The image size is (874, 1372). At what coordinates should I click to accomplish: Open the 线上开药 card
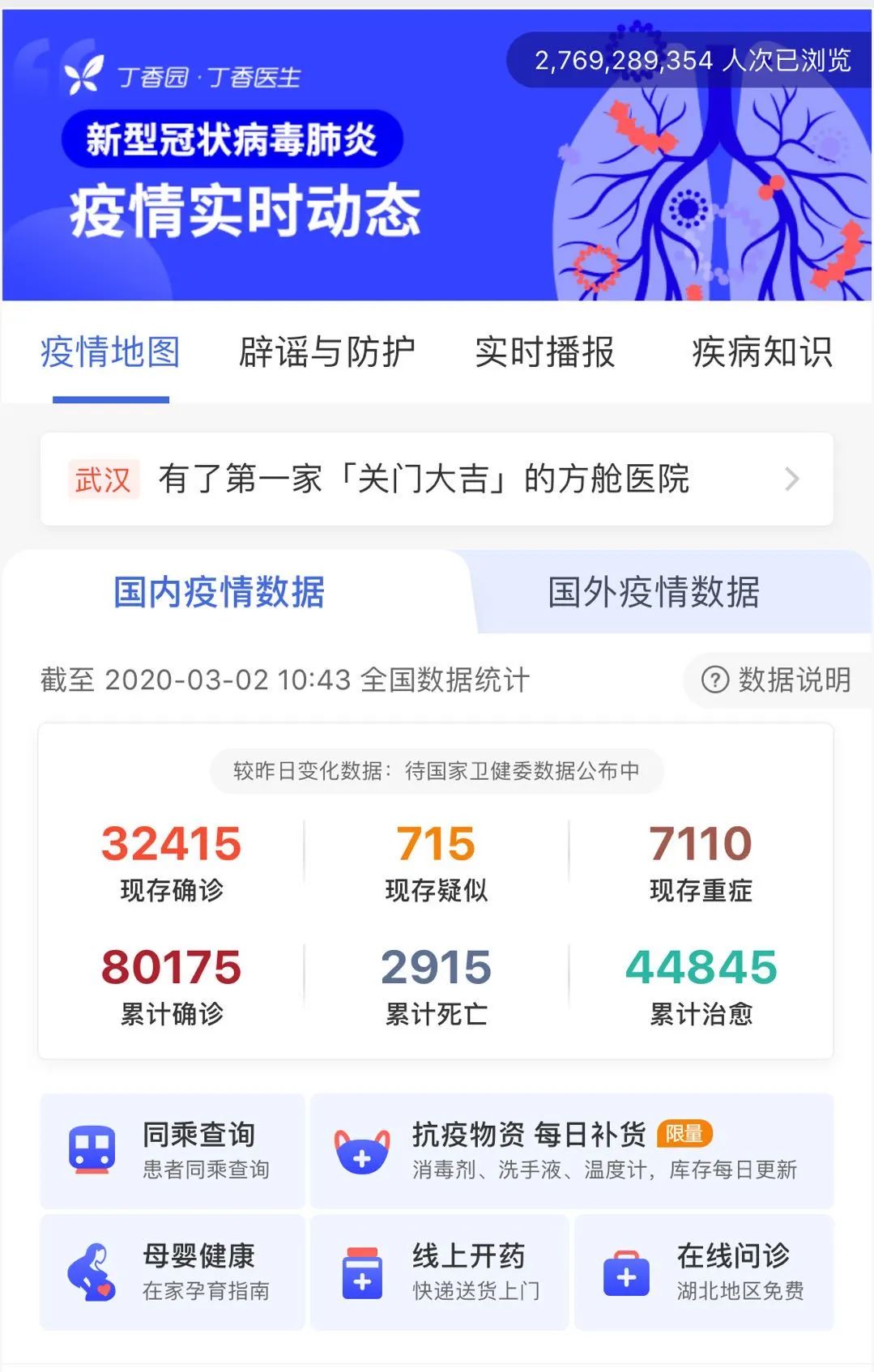click(x=438, y=1272)
